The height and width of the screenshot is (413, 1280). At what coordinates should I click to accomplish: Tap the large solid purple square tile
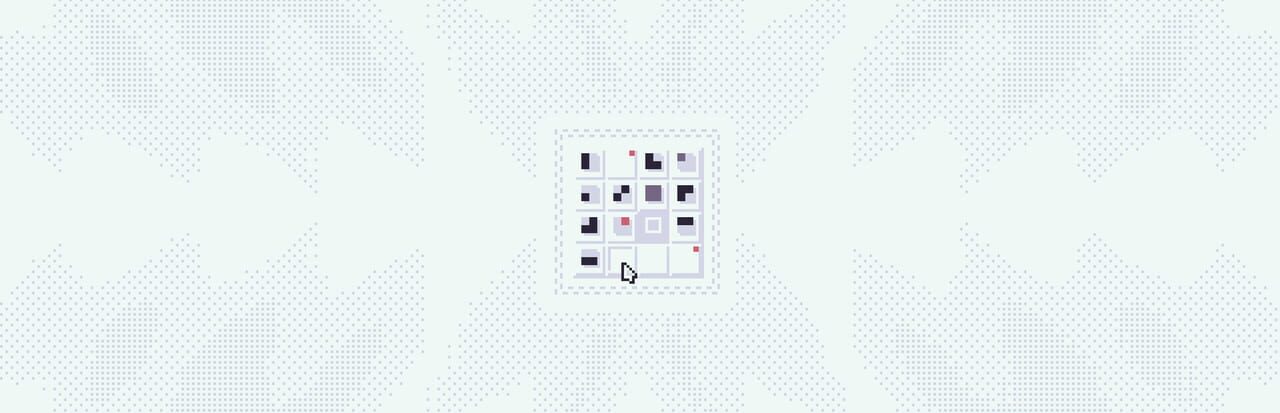(653, 193)
